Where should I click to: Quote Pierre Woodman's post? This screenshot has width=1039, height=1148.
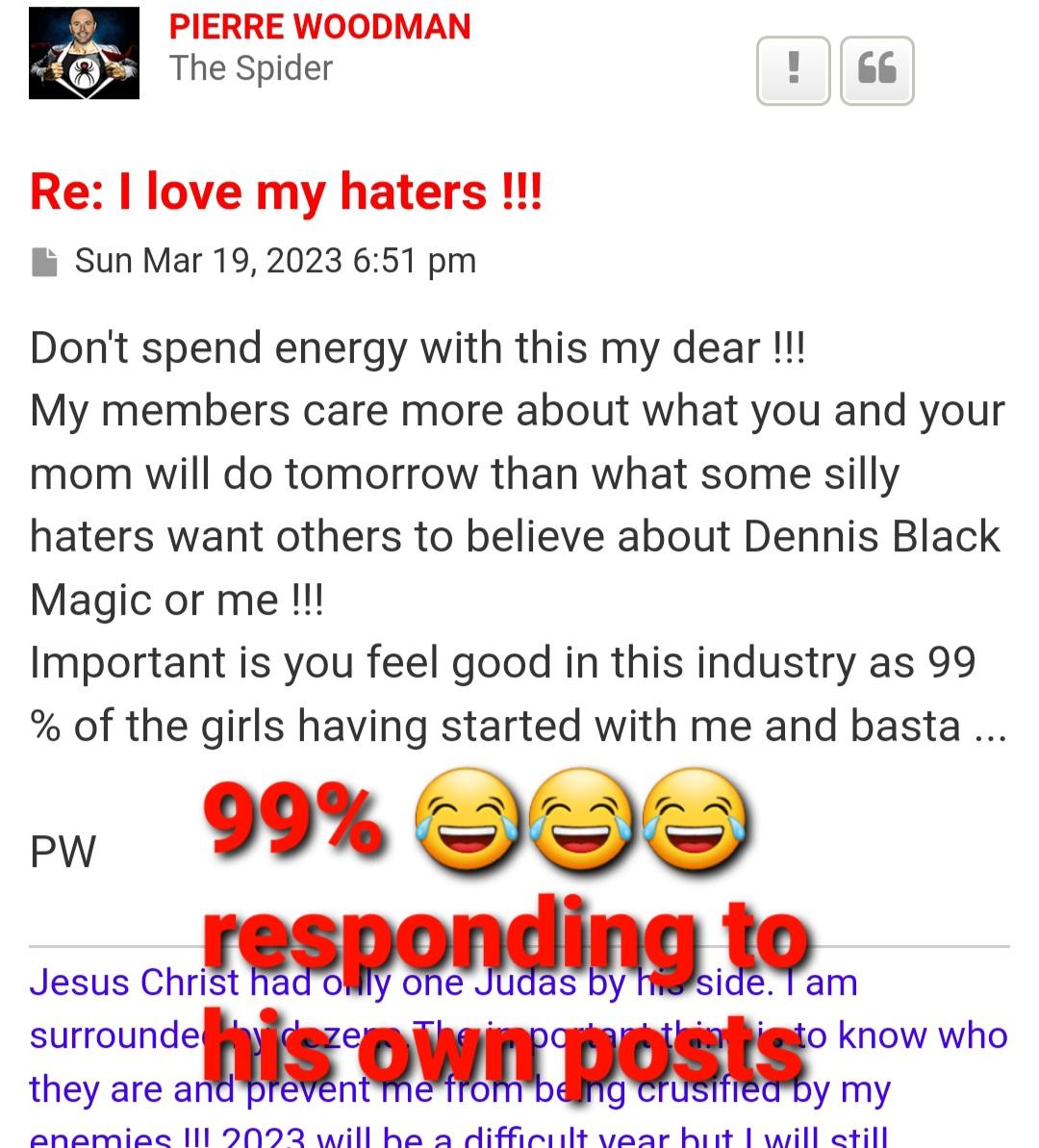[x=876, y=70]
